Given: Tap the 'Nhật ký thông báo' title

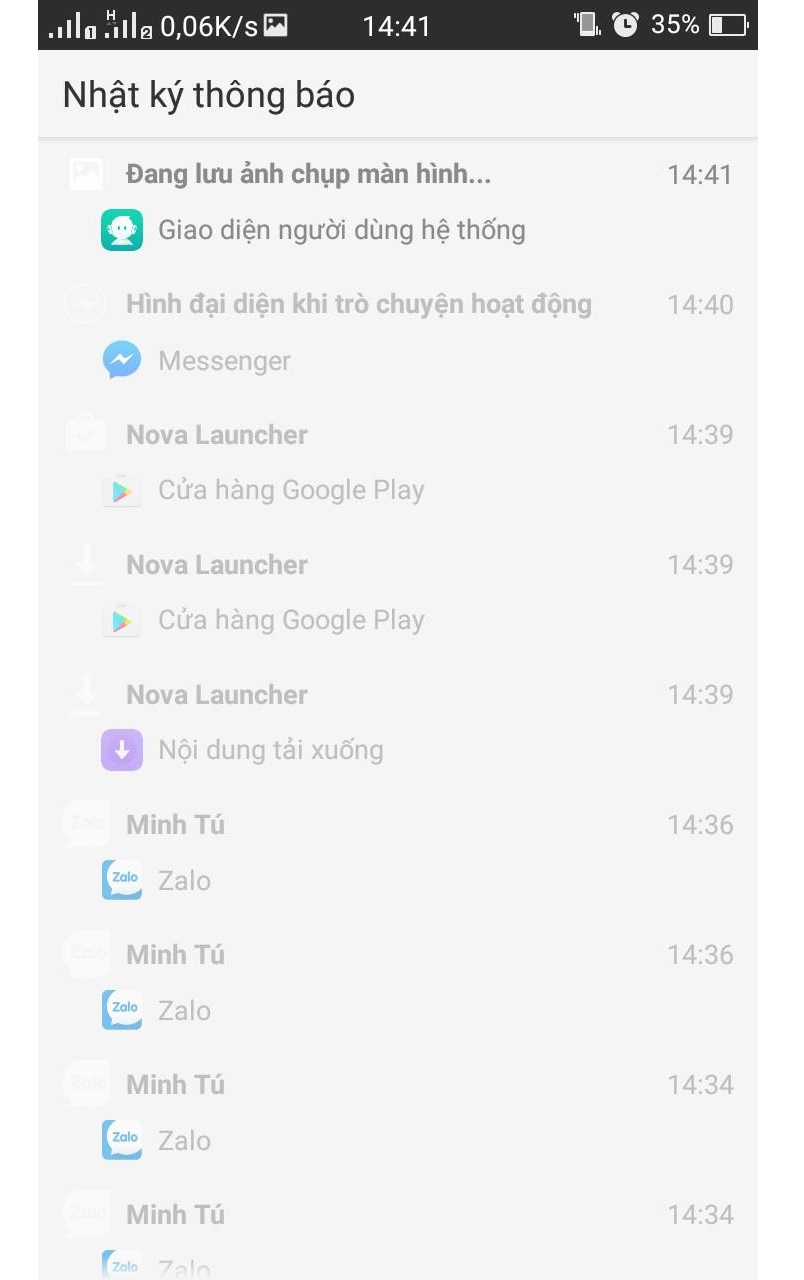Looking at the screenshot, I should click(208, 94).
